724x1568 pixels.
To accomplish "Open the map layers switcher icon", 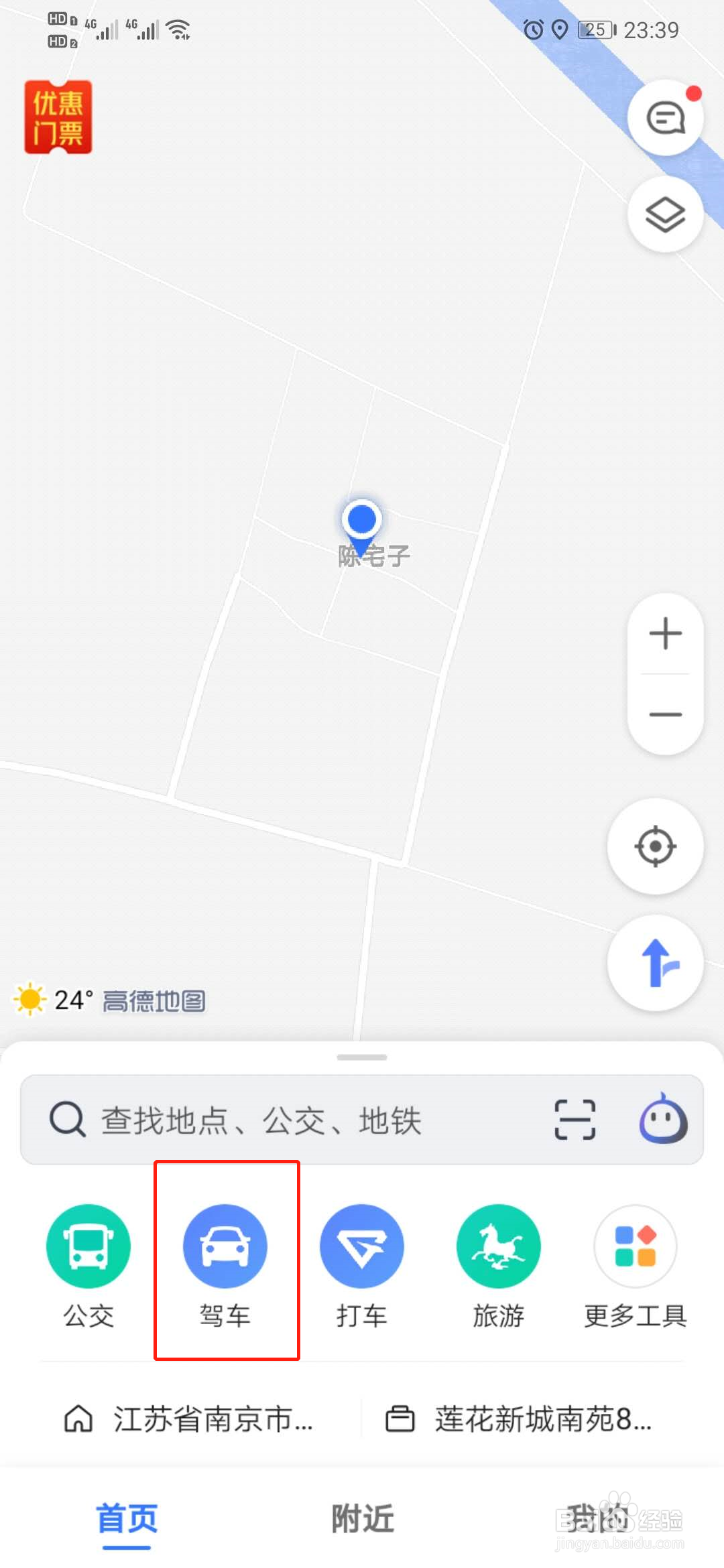I will [664, 214].
